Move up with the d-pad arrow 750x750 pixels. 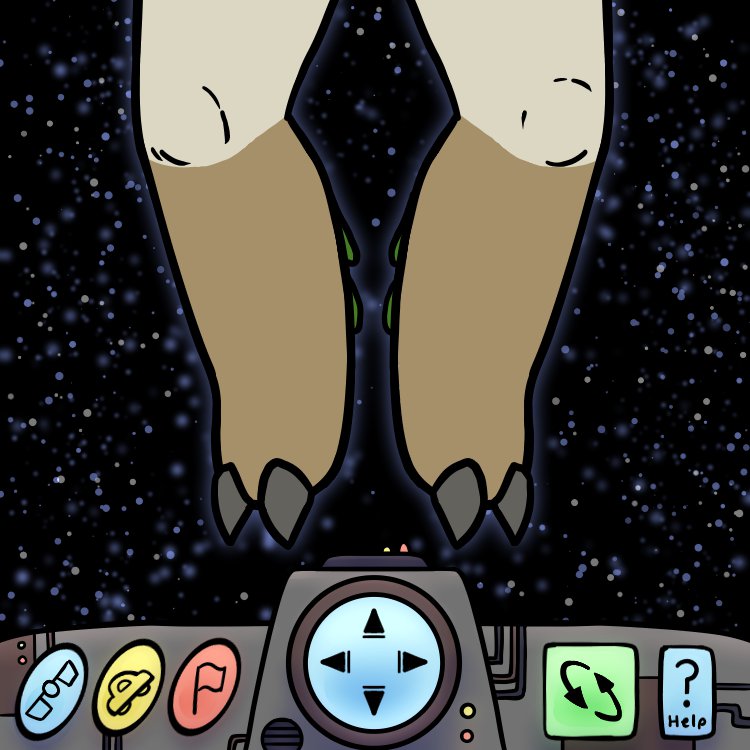pyautogui.click(x=374, y=625)
